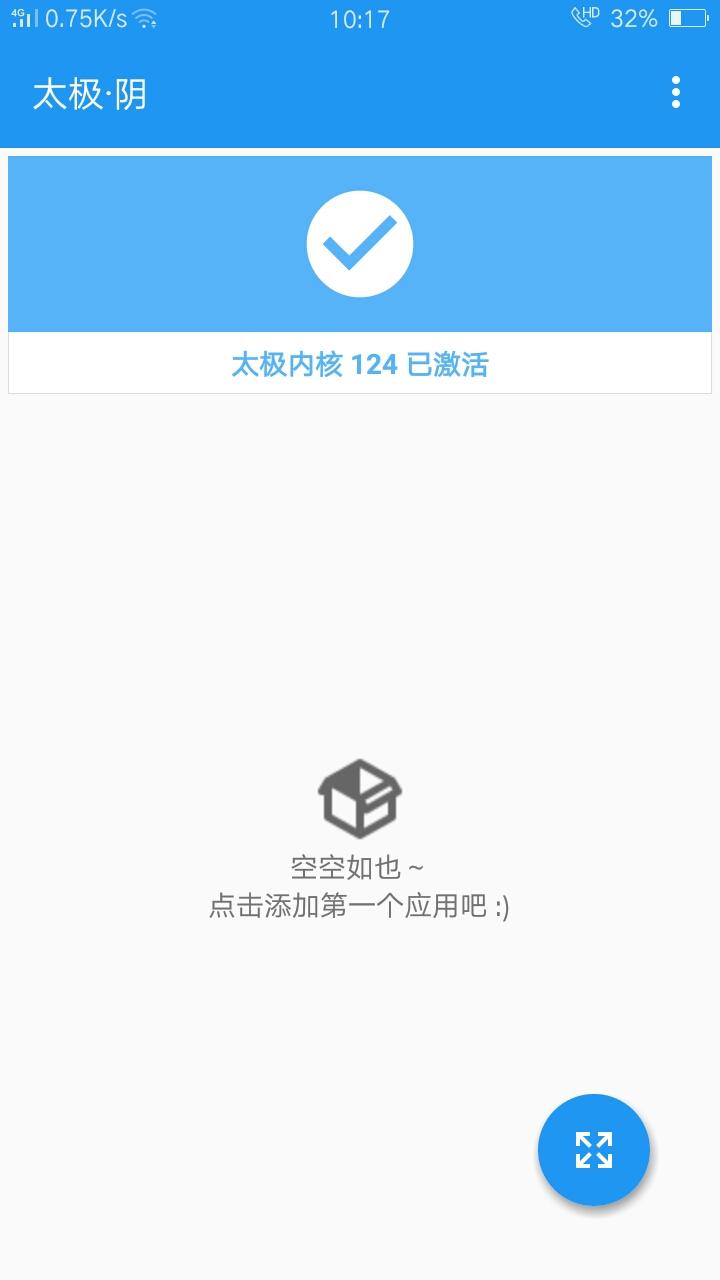Open the three-dot overflow menu
Screen dimensions: 720x1280
pyautogui.click(x=676, y=92)
